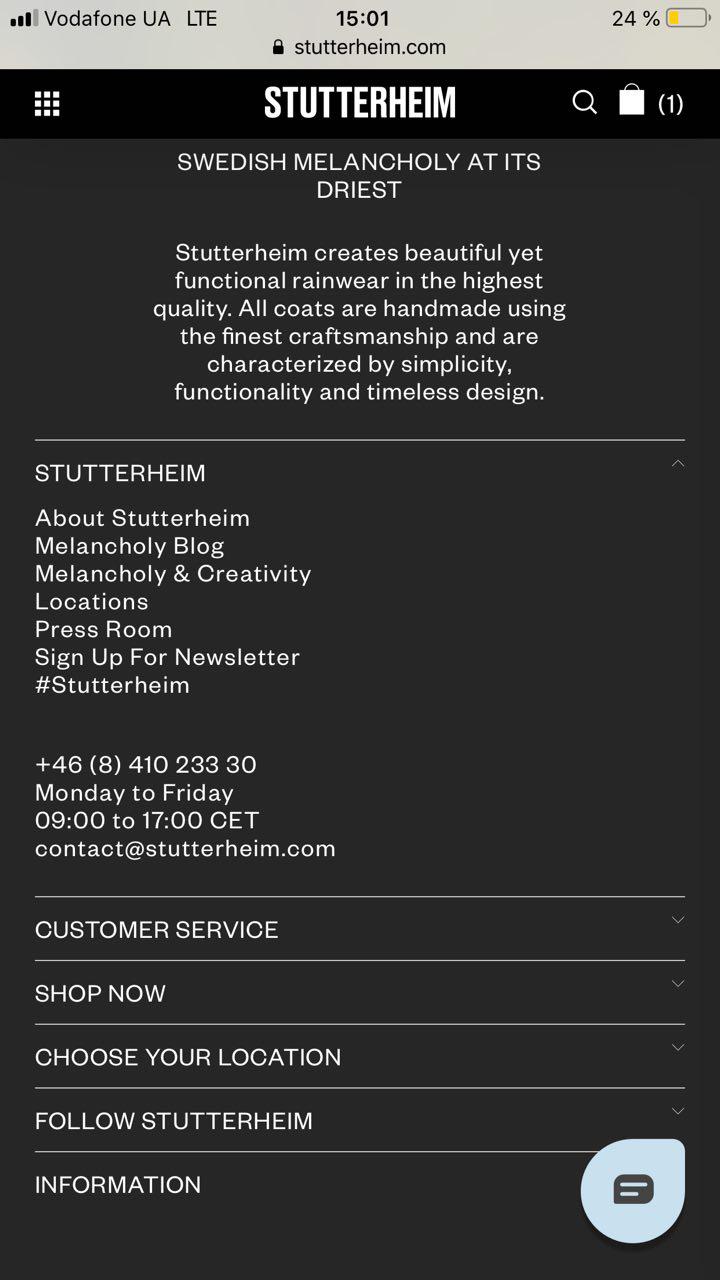Image resolution: width=720 pixels, height=1280 pixels.
Task: Open the grid menu button
Action: click(47, 103)
